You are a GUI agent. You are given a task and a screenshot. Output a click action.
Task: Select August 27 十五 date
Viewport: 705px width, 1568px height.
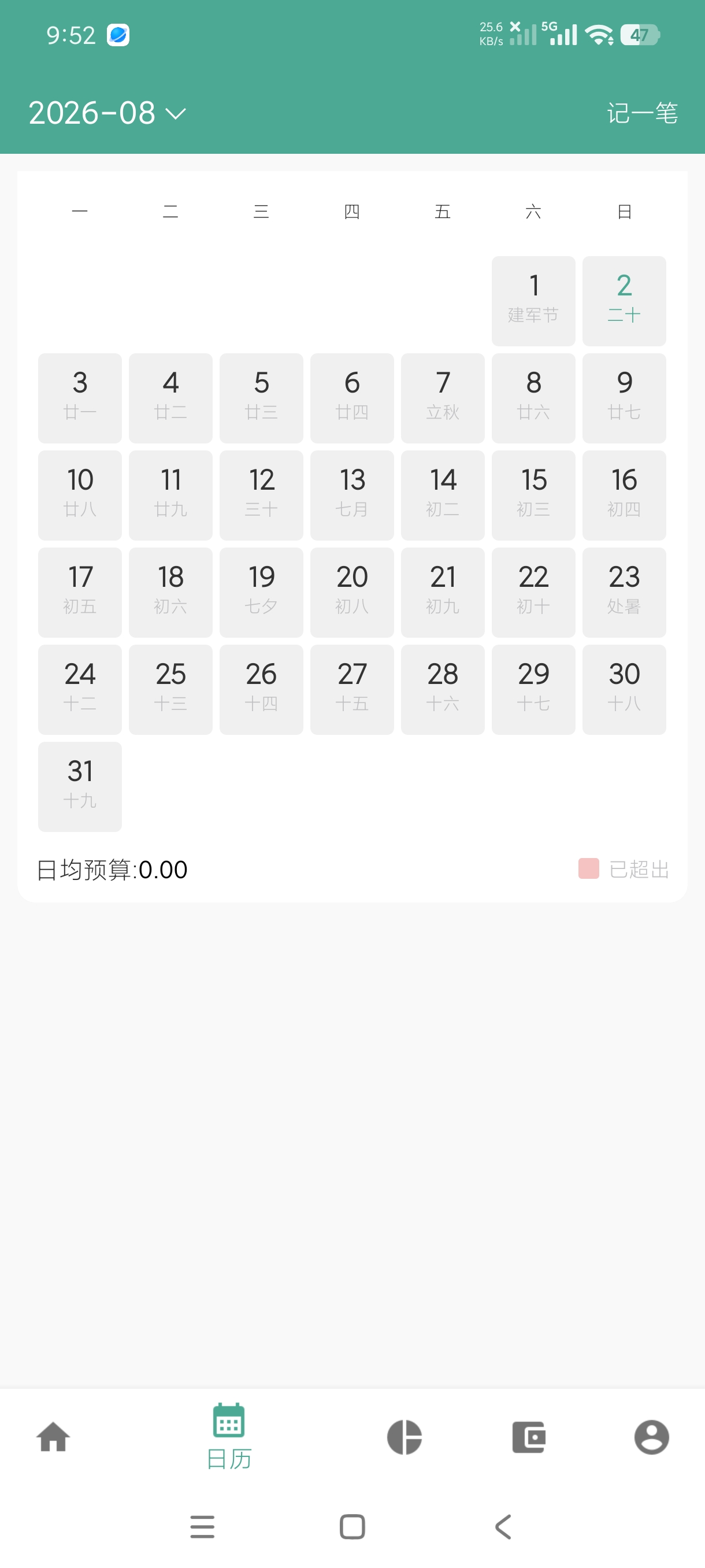pyautogui.click(x=351, y=689)
